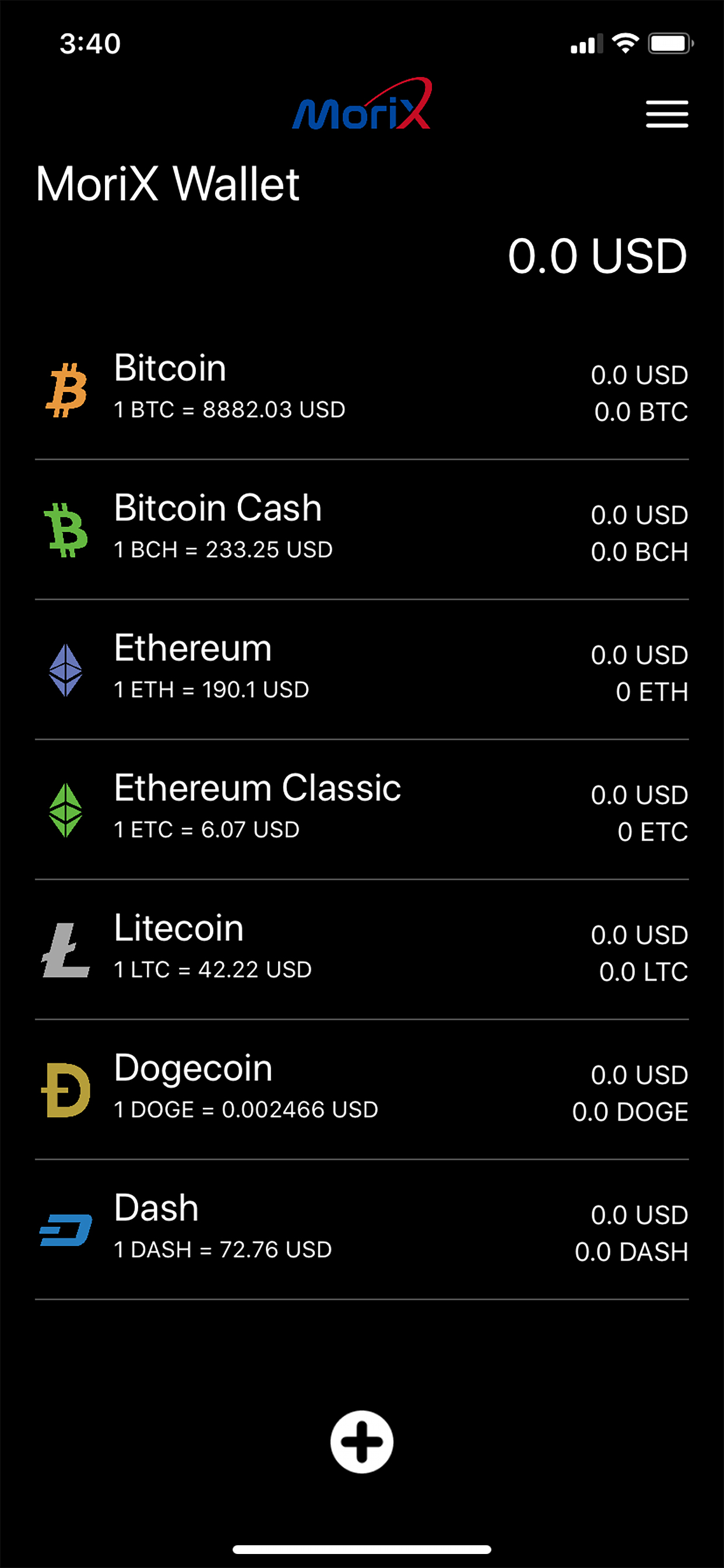Open the Ethereum wallet
Screen dimensions: 724x1568
(x=362, y=670)
